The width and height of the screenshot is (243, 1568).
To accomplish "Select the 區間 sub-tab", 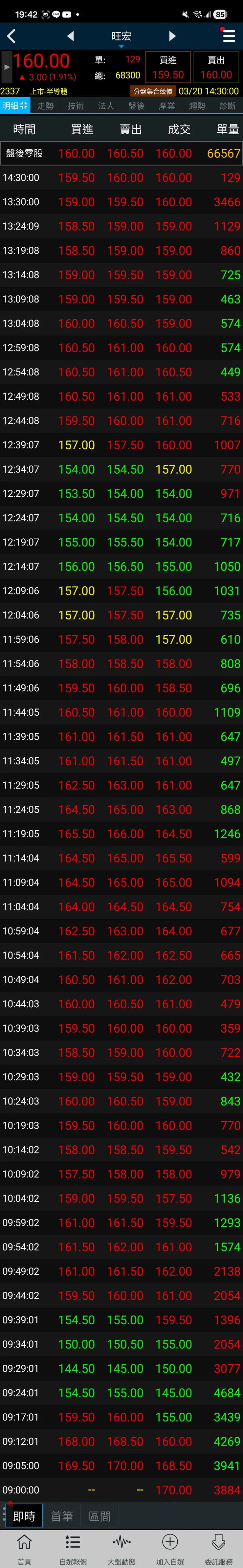I will click(99, 1516).
